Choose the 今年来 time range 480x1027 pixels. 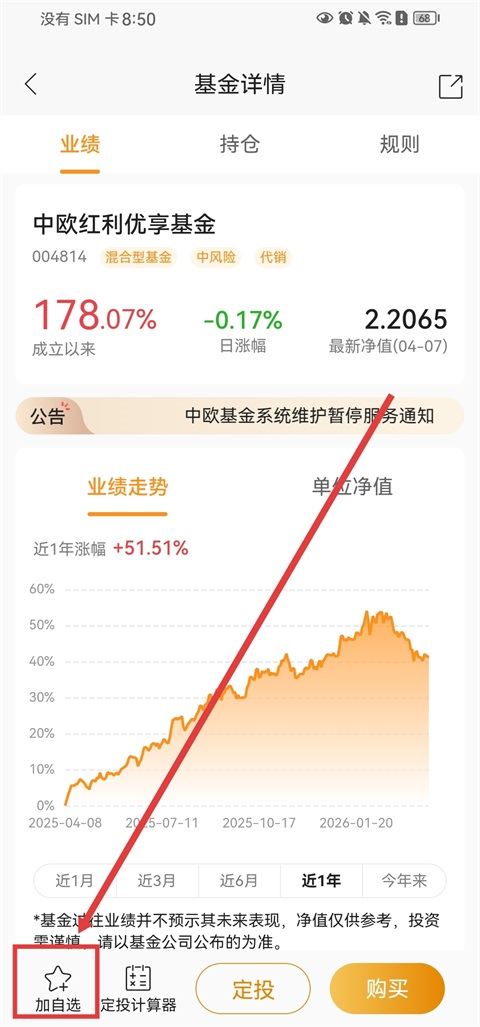click(404, 880)
